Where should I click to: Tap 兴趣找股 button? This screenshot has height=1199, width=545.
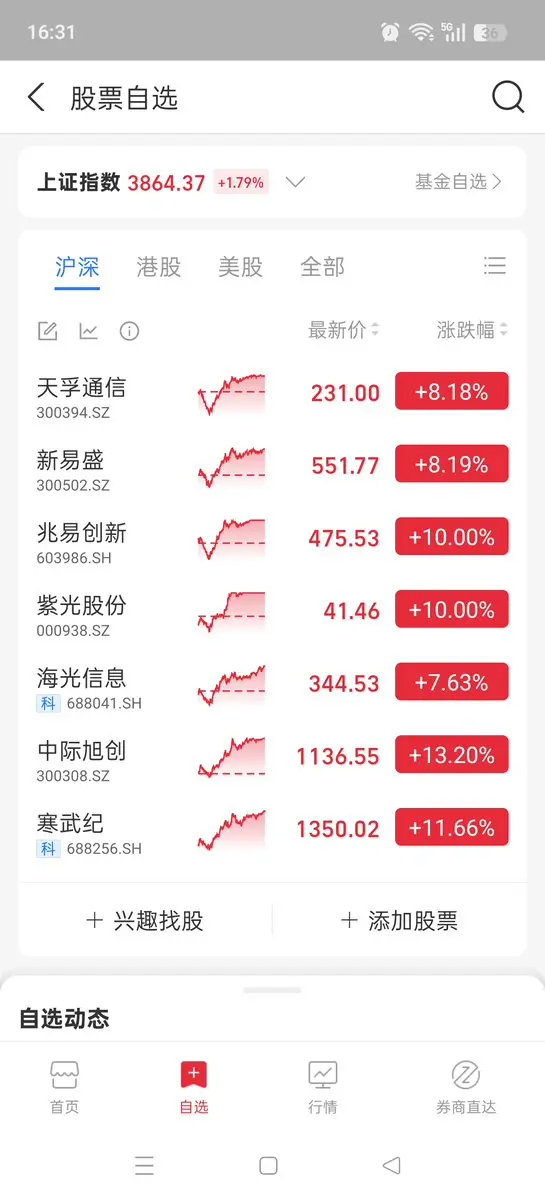click(x=145, y=921)
